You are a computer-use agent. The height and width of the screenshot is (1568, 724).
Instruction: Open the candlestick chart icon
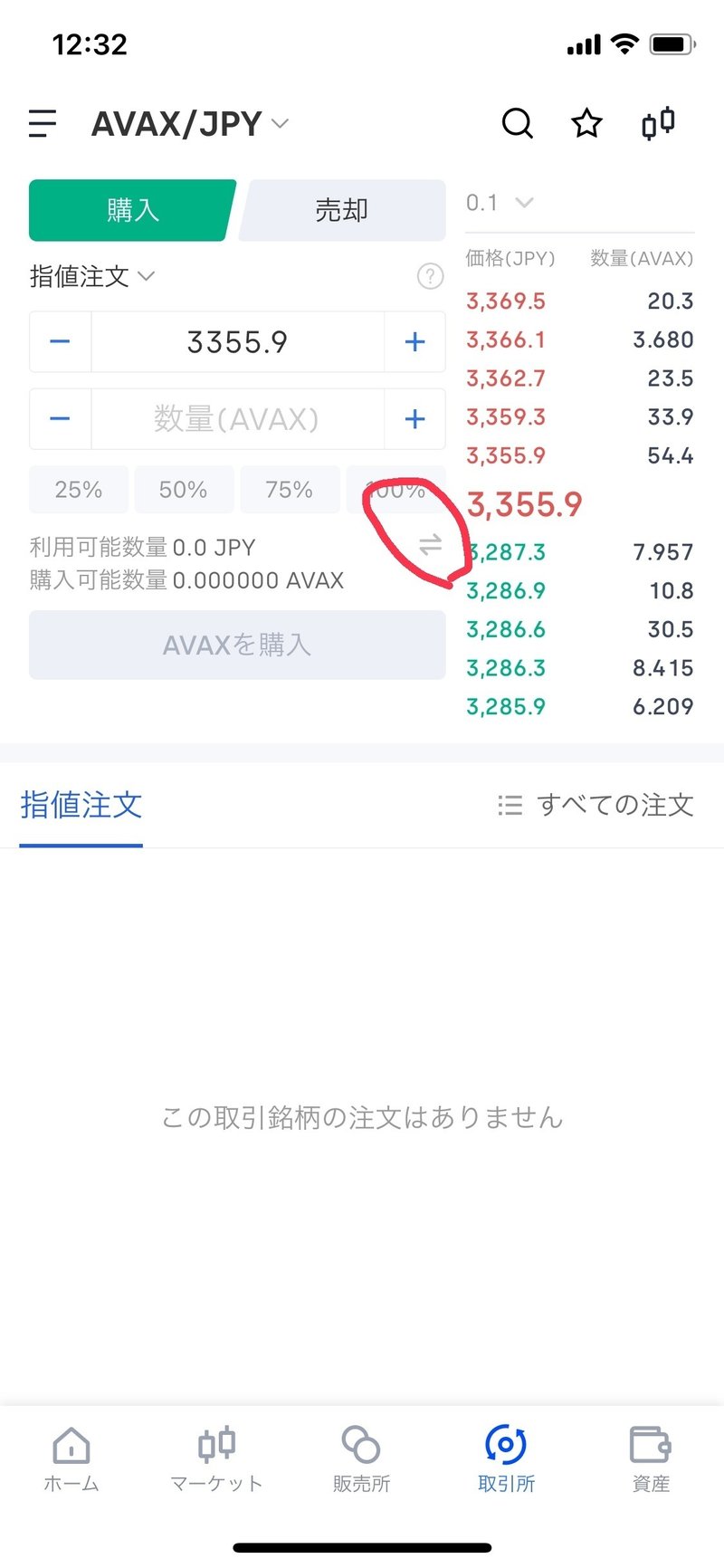click(658, 123)
